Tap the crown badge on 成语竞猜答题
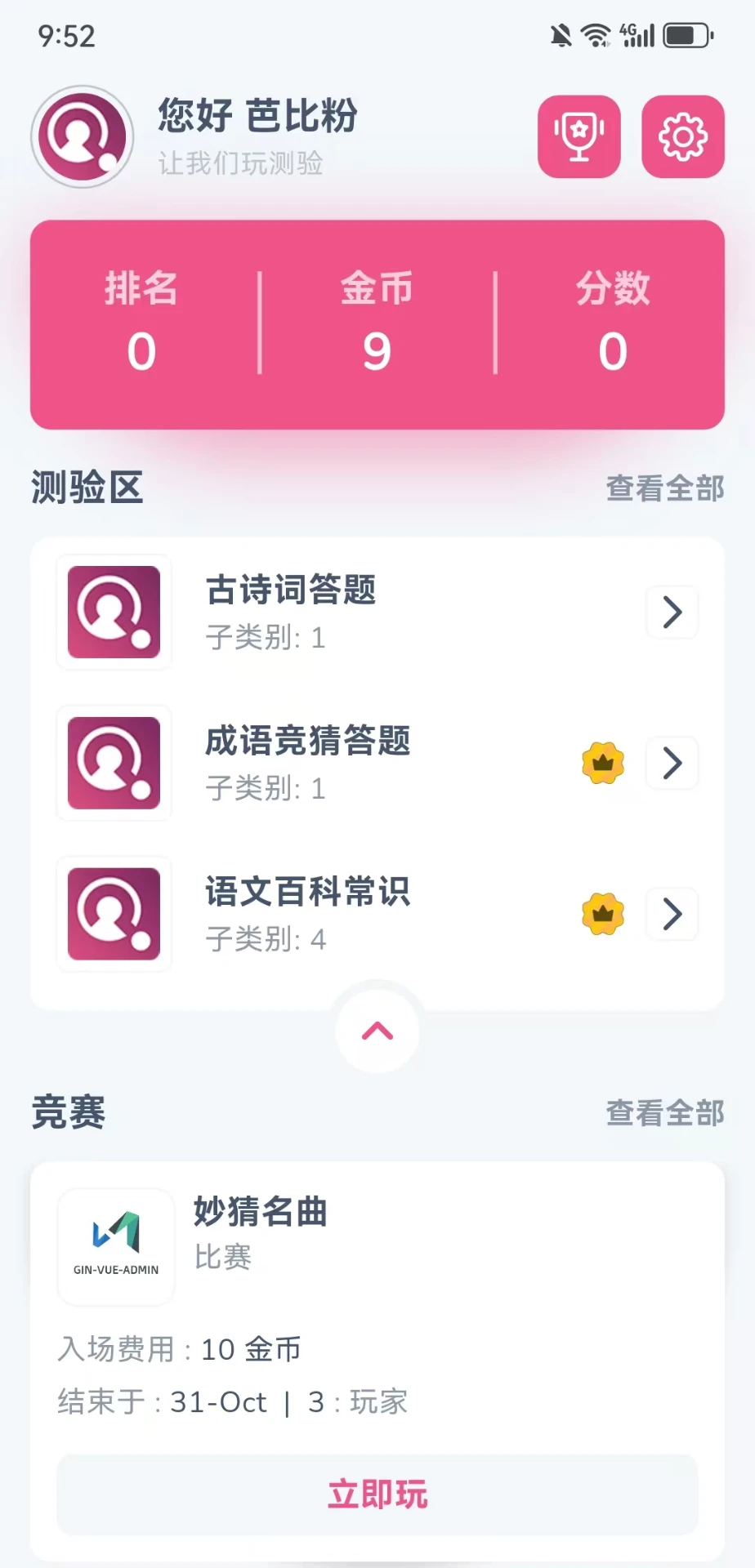 tap(602, 763)
